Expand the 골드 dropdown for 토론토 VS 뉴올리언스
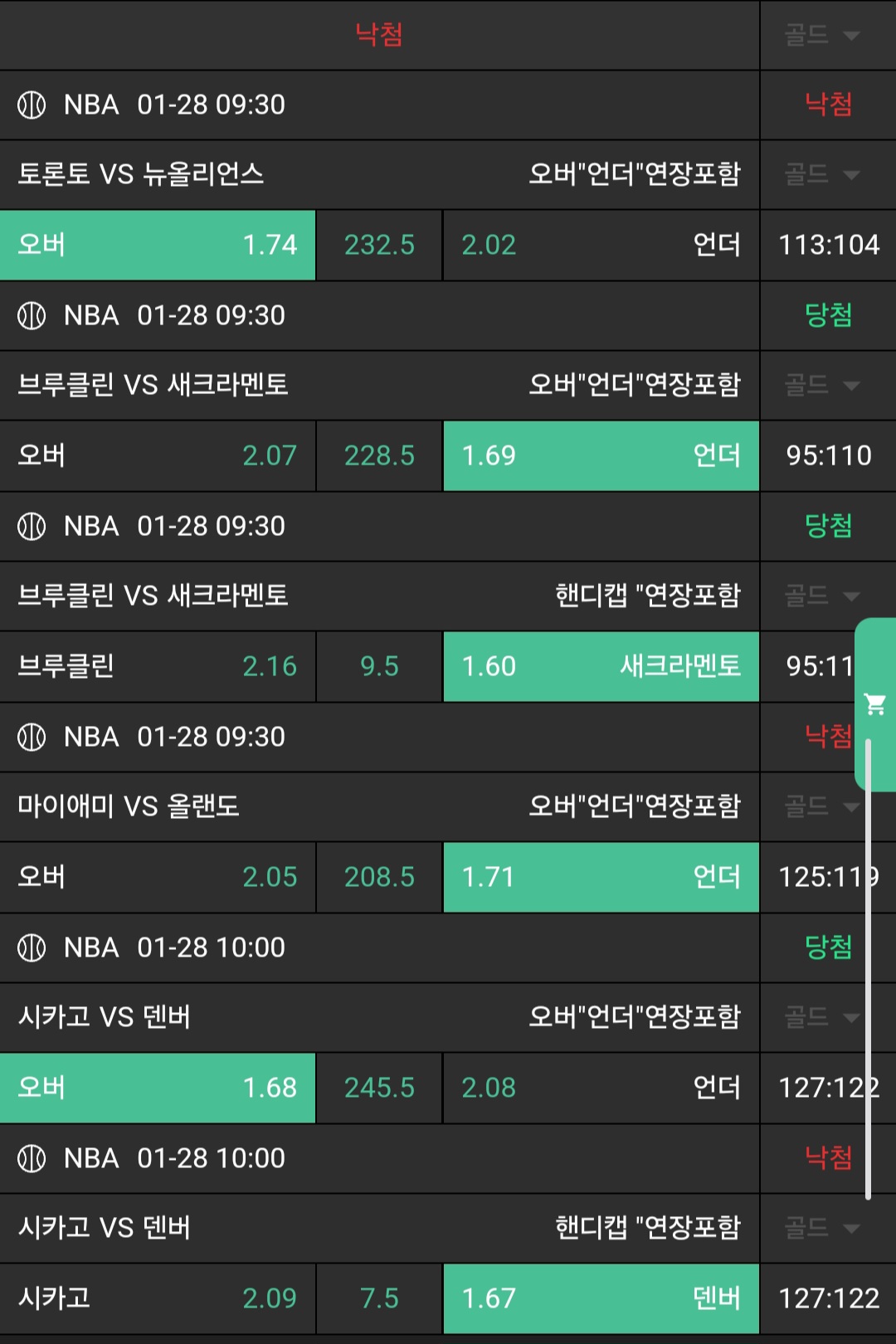This screenshot has height=1344, width=896. [x=822, y=174]
